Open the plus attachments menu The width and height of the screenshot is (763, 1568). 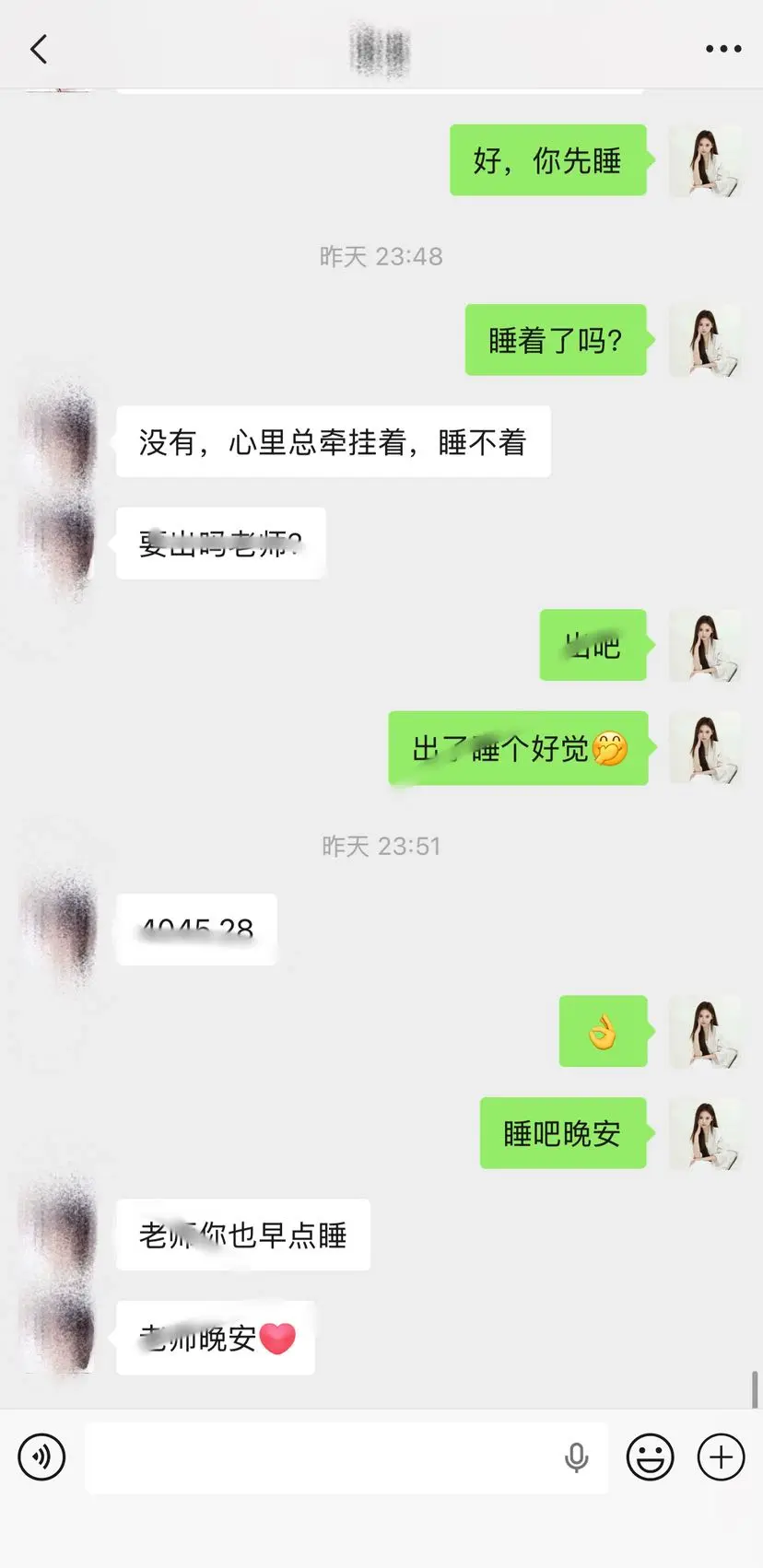pos(721,1457)
